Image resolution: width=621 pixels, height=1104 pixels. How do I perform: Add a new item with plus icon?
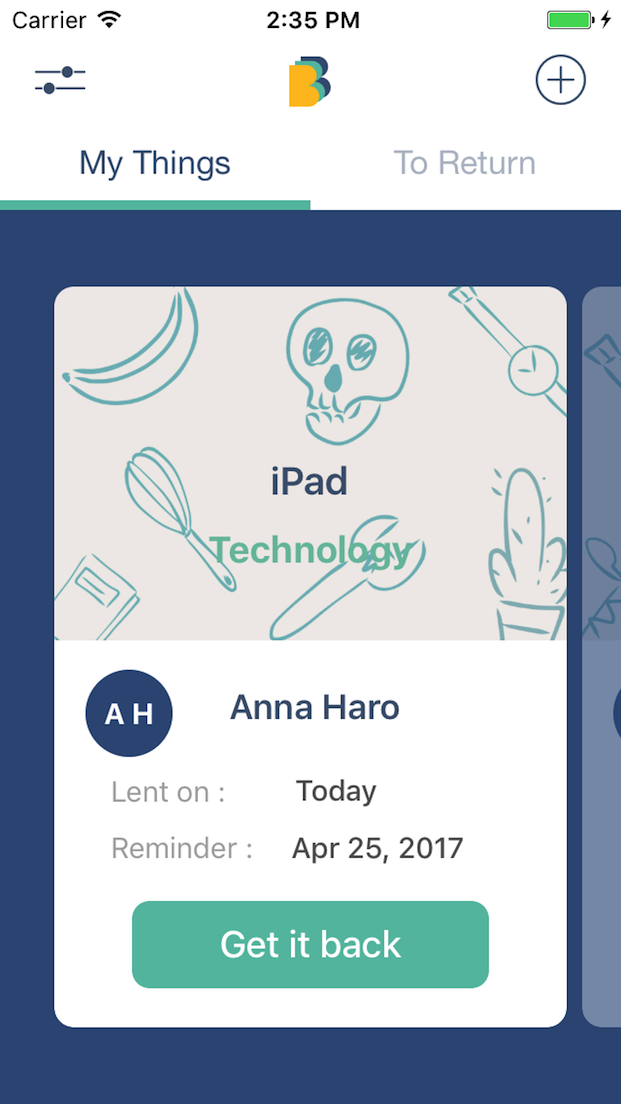(560, 80)
